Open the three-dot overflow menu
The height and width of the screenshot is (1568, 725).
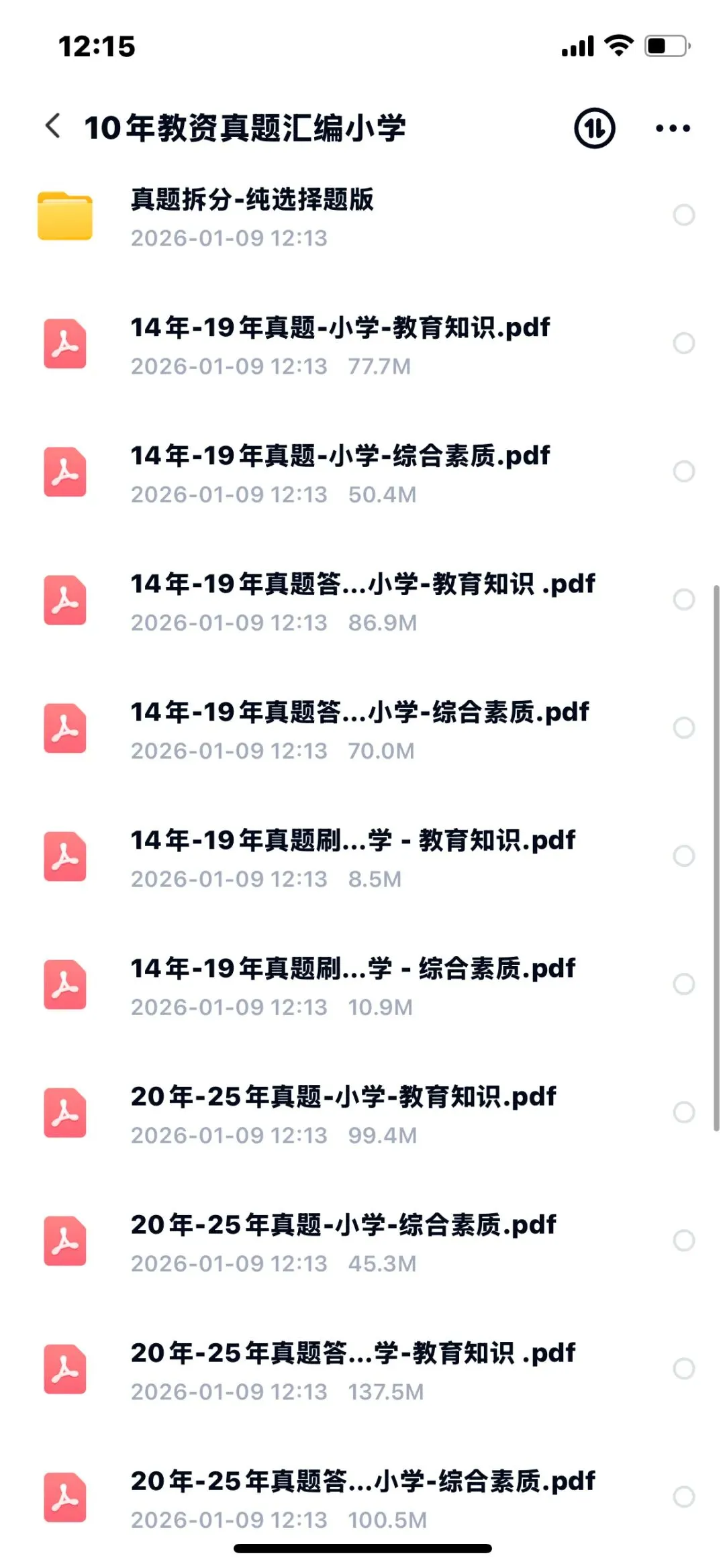(x=673, y=127)
